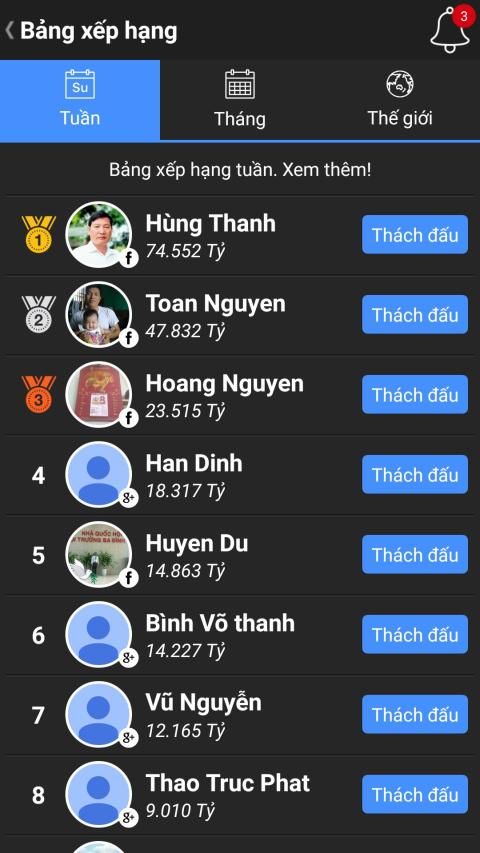Challenge Han Dinh to a match
Viewport: 480px width, 853px height.
pos(415,474)
